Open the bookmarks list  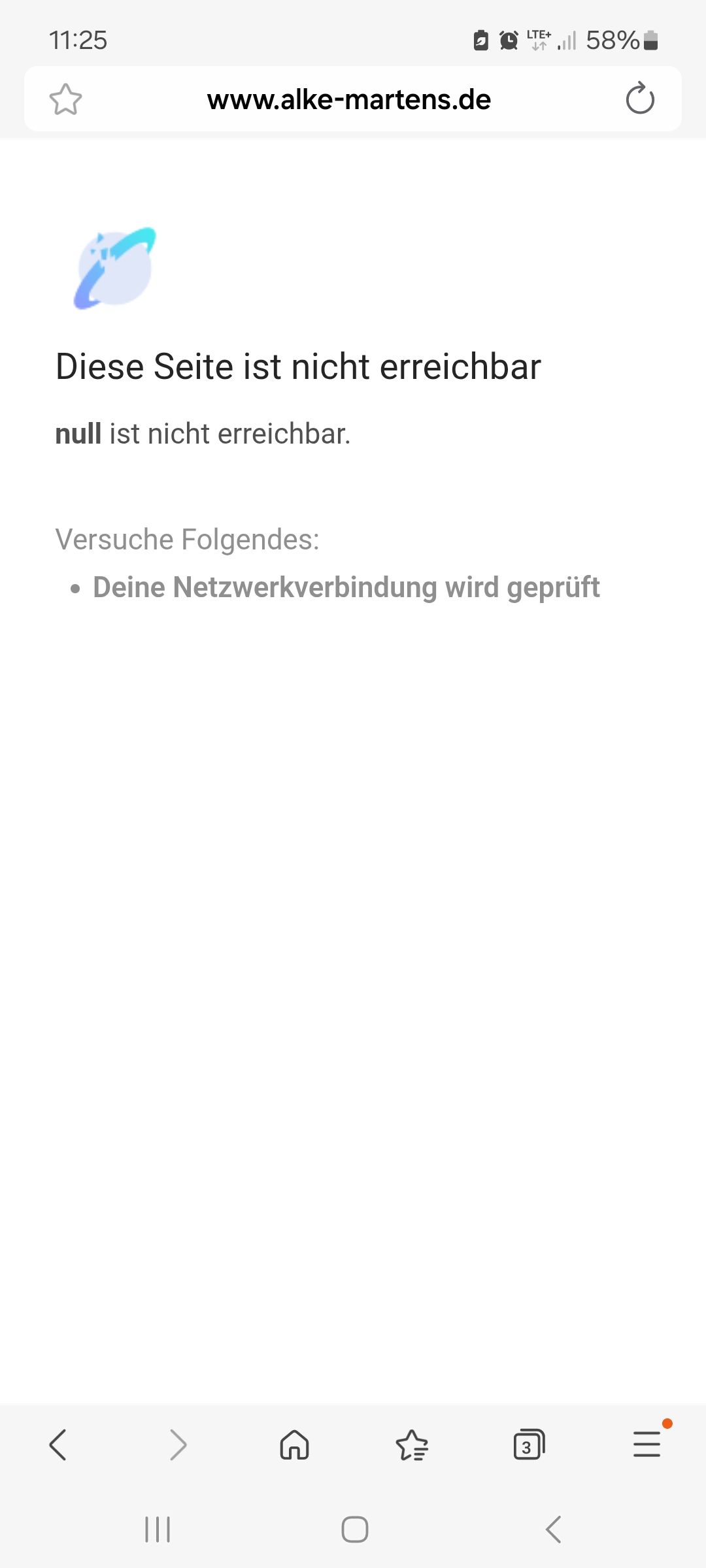pyautogui.click(x=412, y=1445)
